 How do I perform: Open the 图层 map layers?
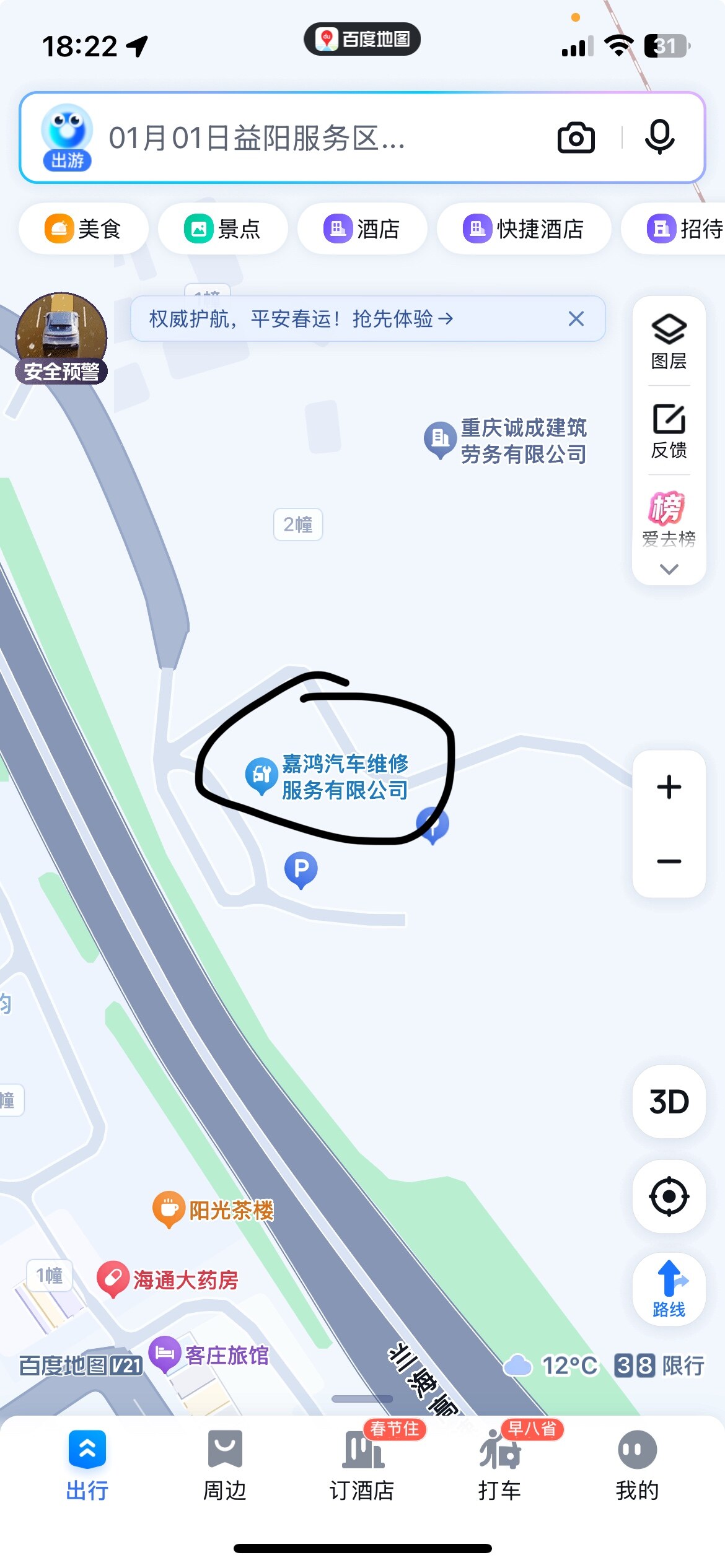(x=669, y=342)
